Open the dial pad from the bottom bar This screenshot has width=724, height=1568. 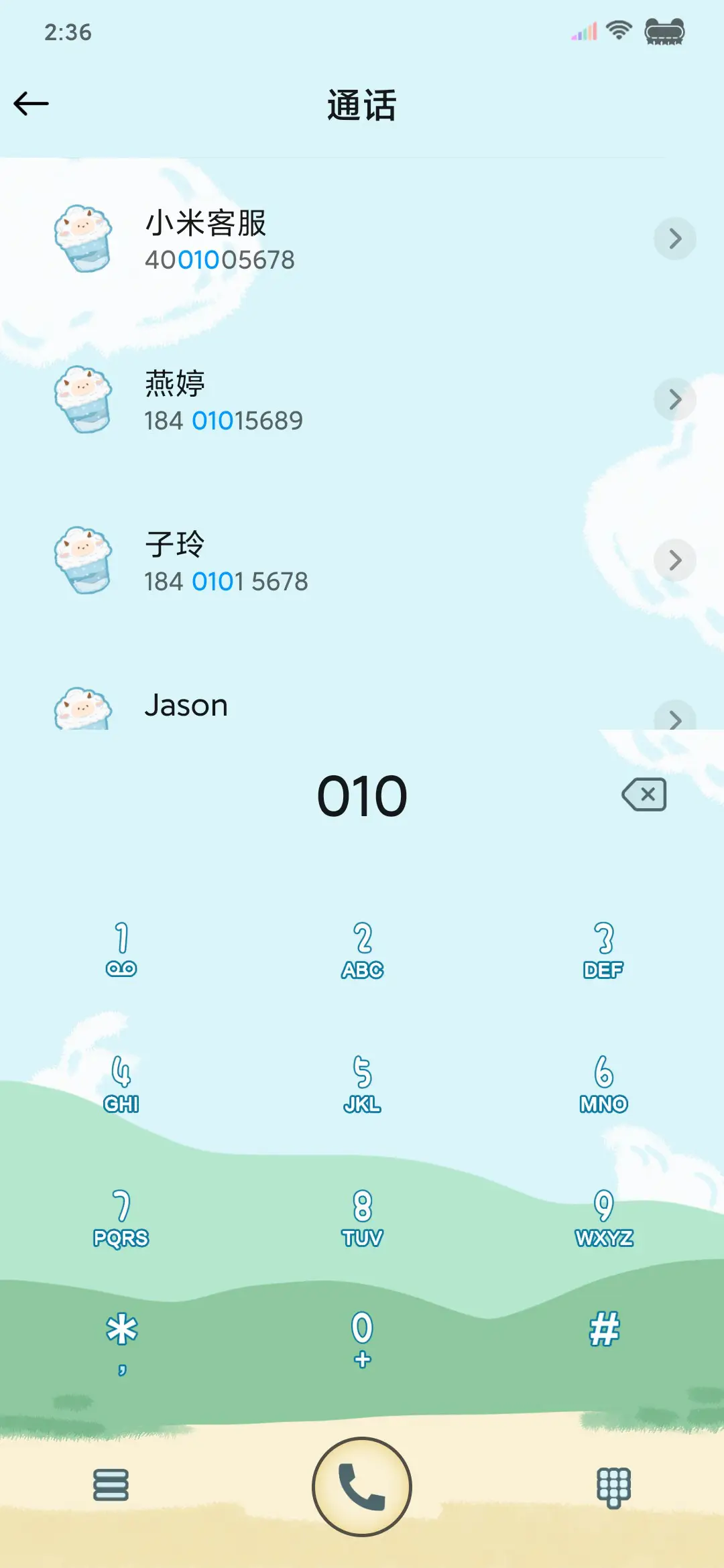point(613,1487)
